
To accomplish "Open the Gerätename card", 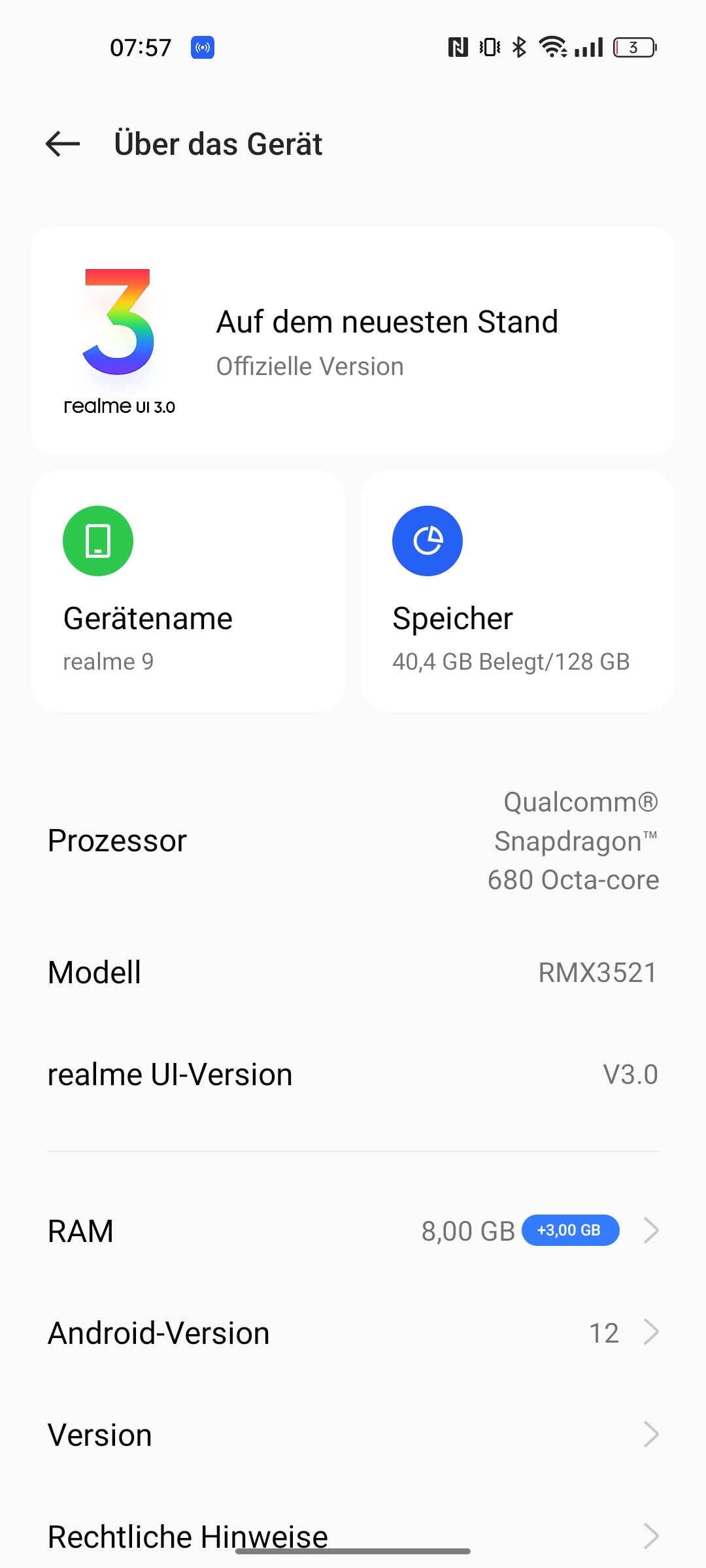I will 188,591.
